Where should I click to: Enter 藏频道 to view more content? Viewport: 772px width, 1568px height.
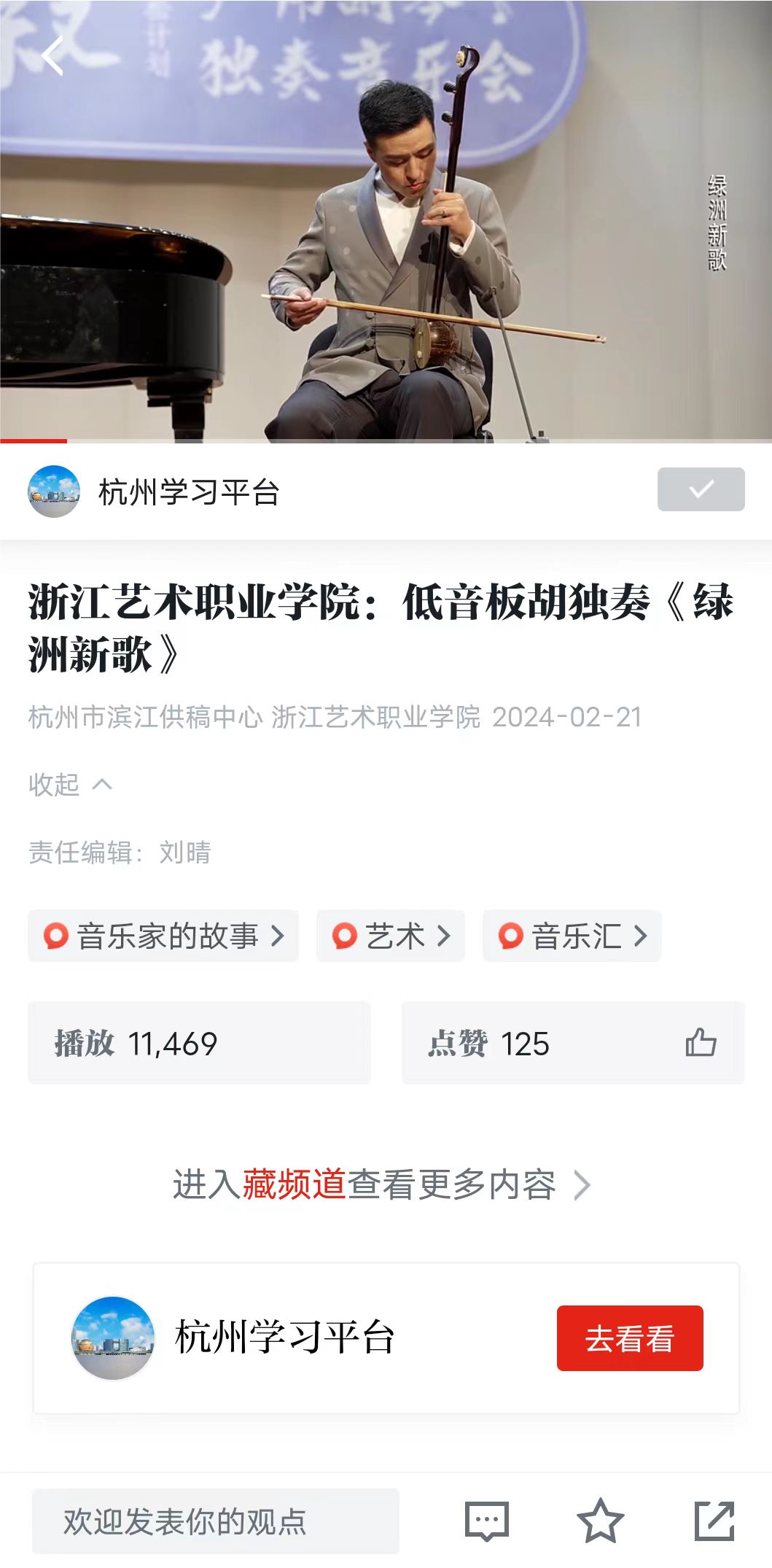[381, 1184]
